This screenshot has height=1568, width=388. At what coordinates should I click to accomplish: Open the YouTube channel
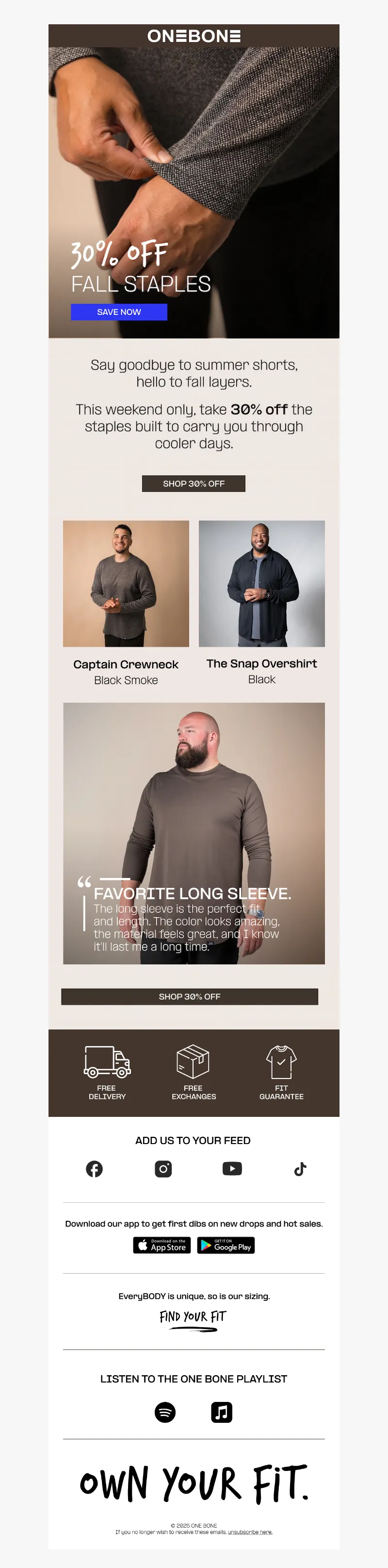pyautogui.click(x=232, y=1169)
